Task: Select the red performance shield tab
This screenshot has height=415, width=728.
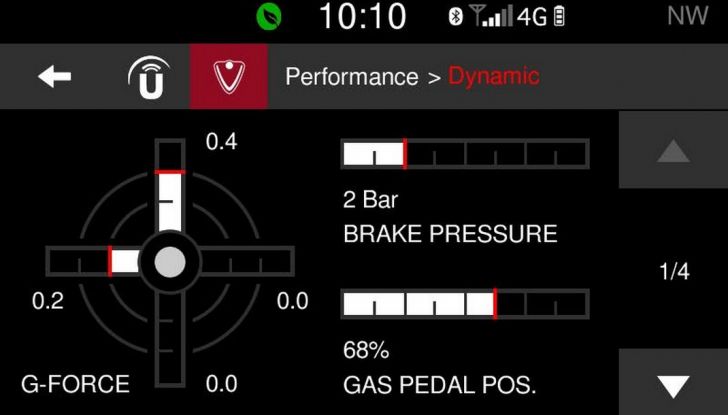Action: click(x=229, y=77)
